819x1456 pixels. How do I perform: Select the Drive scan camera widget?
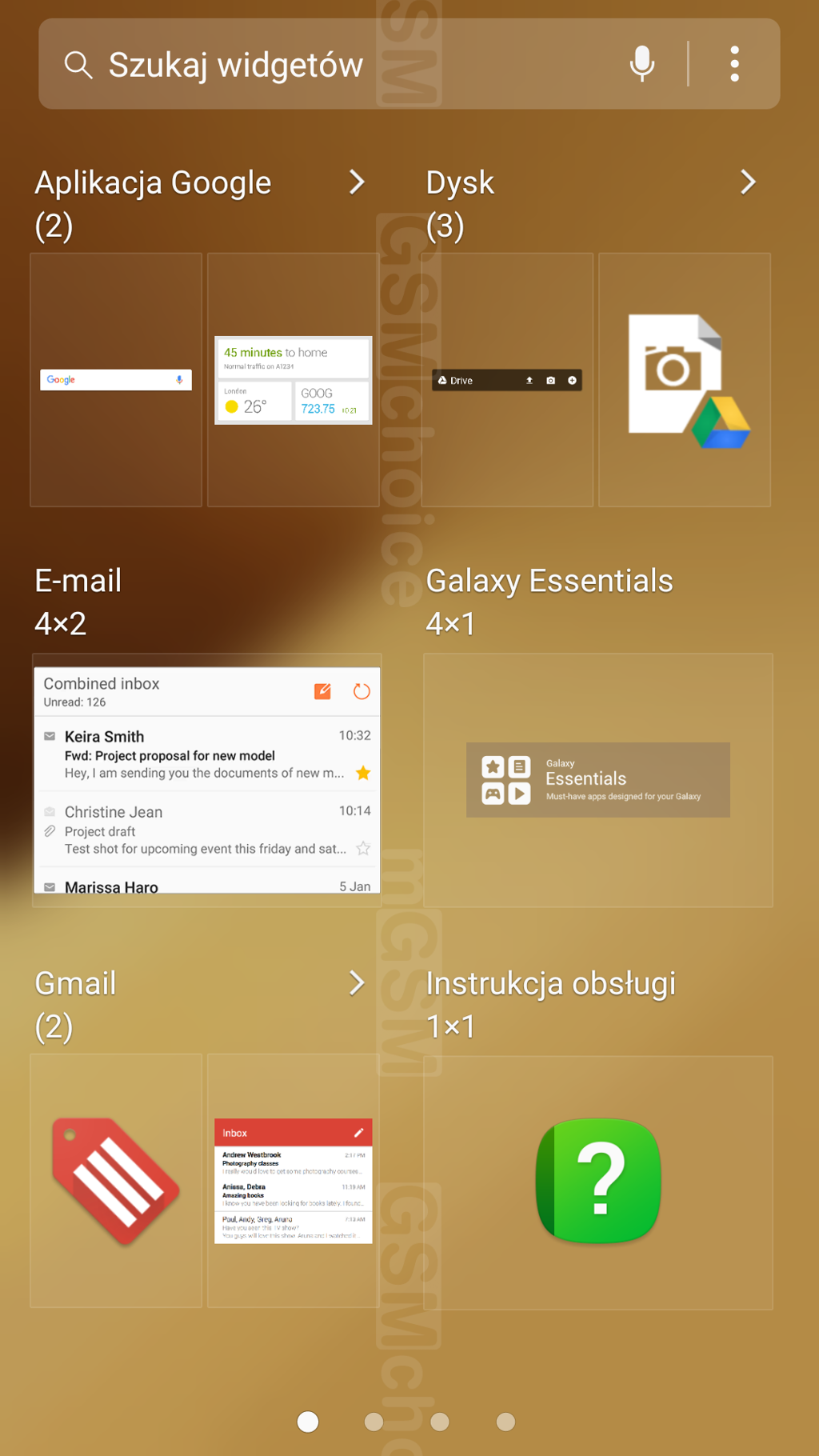click(x=685, y=380)
